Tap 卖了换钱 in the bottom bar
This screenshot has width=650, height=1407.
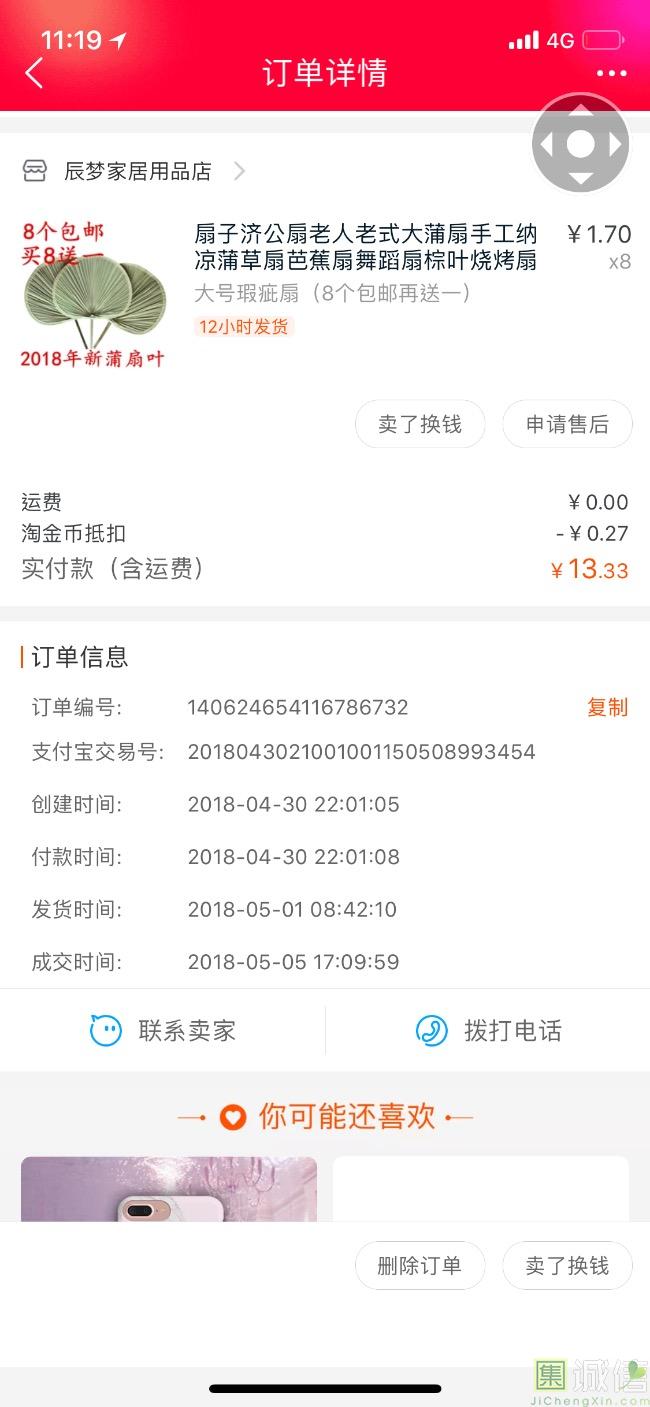coord(567,1265)
